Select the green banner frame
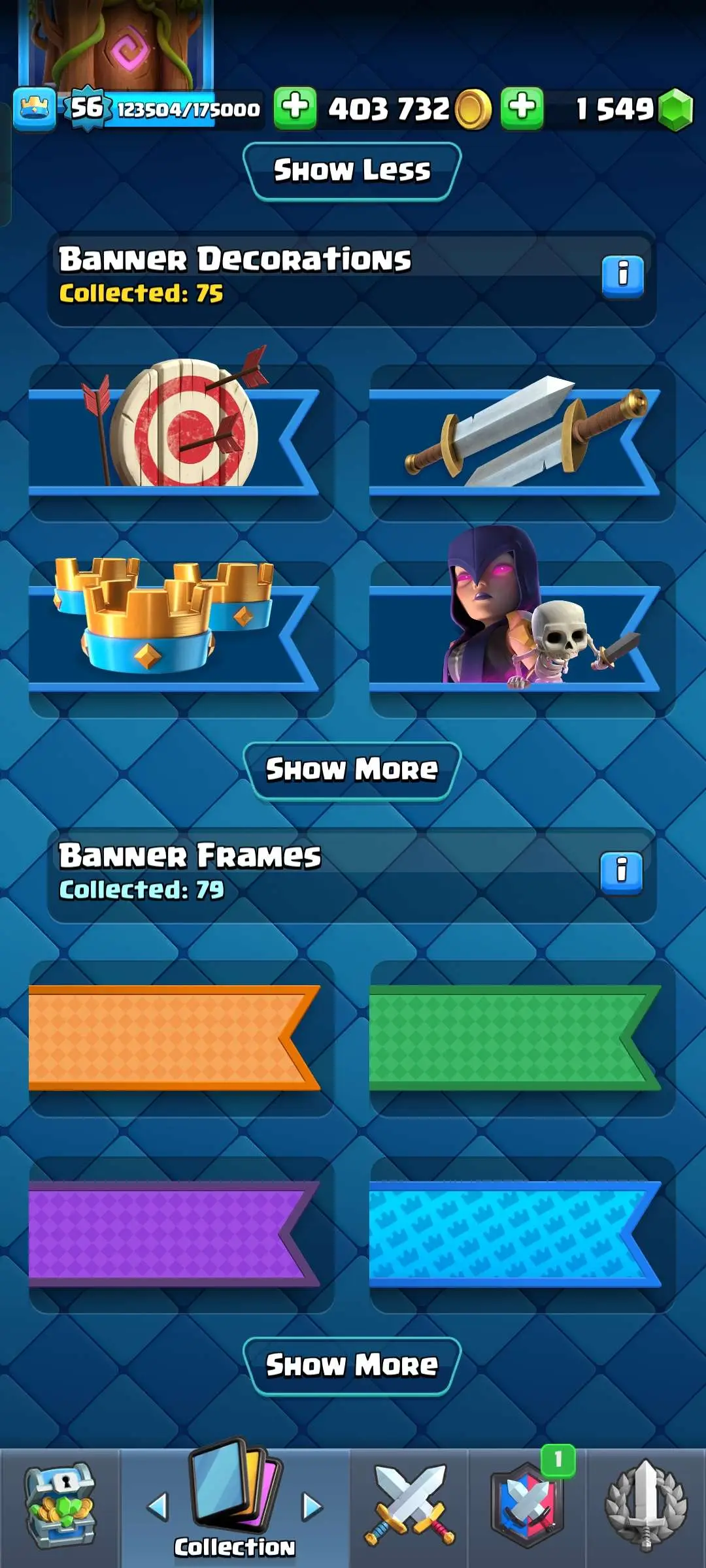This screenshot has width=706, height=1568. coord(522,1037)
